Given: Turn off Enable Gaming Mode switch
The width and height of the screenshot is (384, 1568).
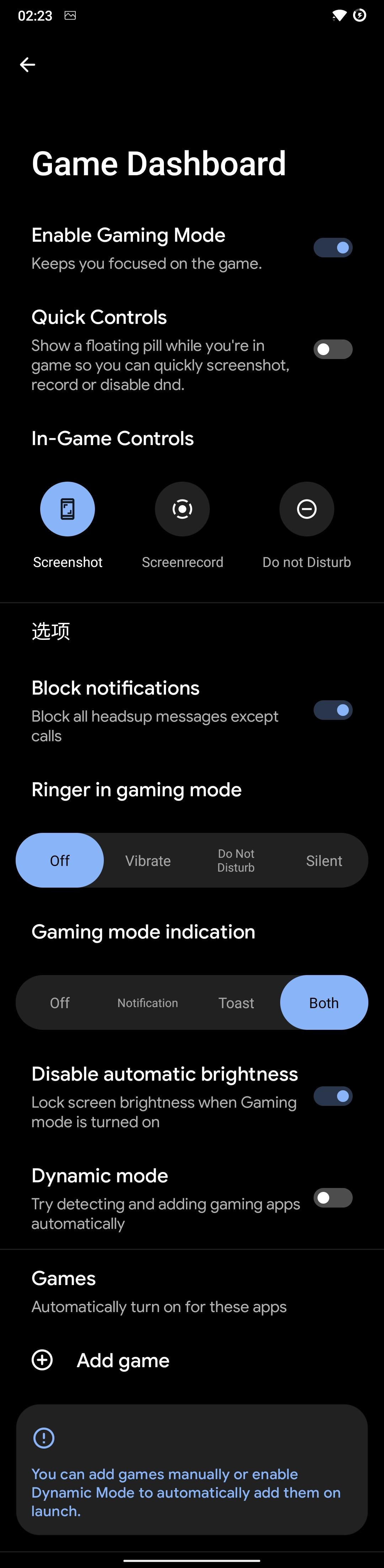Looking at the screenshot, I should point(332,248).
